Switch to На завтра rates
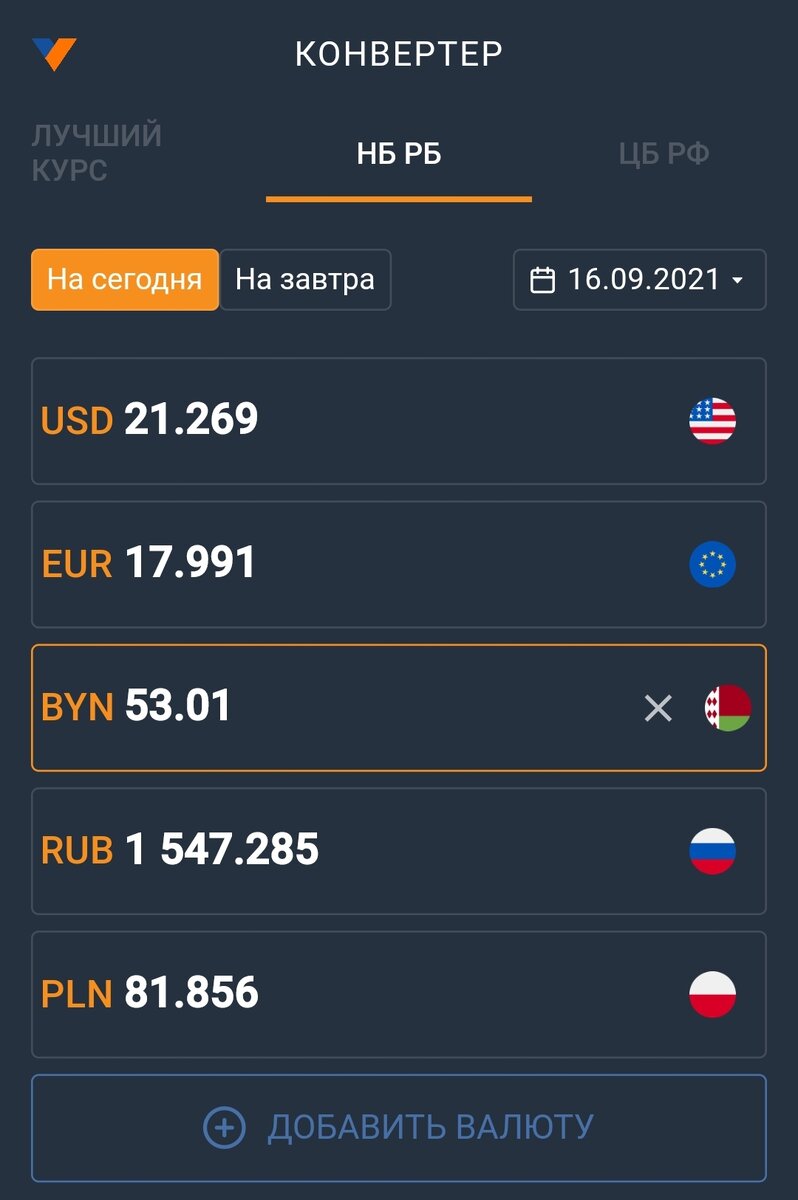Screen dimensions: 798x1200 pyautogui.click(x=305, y=280)
